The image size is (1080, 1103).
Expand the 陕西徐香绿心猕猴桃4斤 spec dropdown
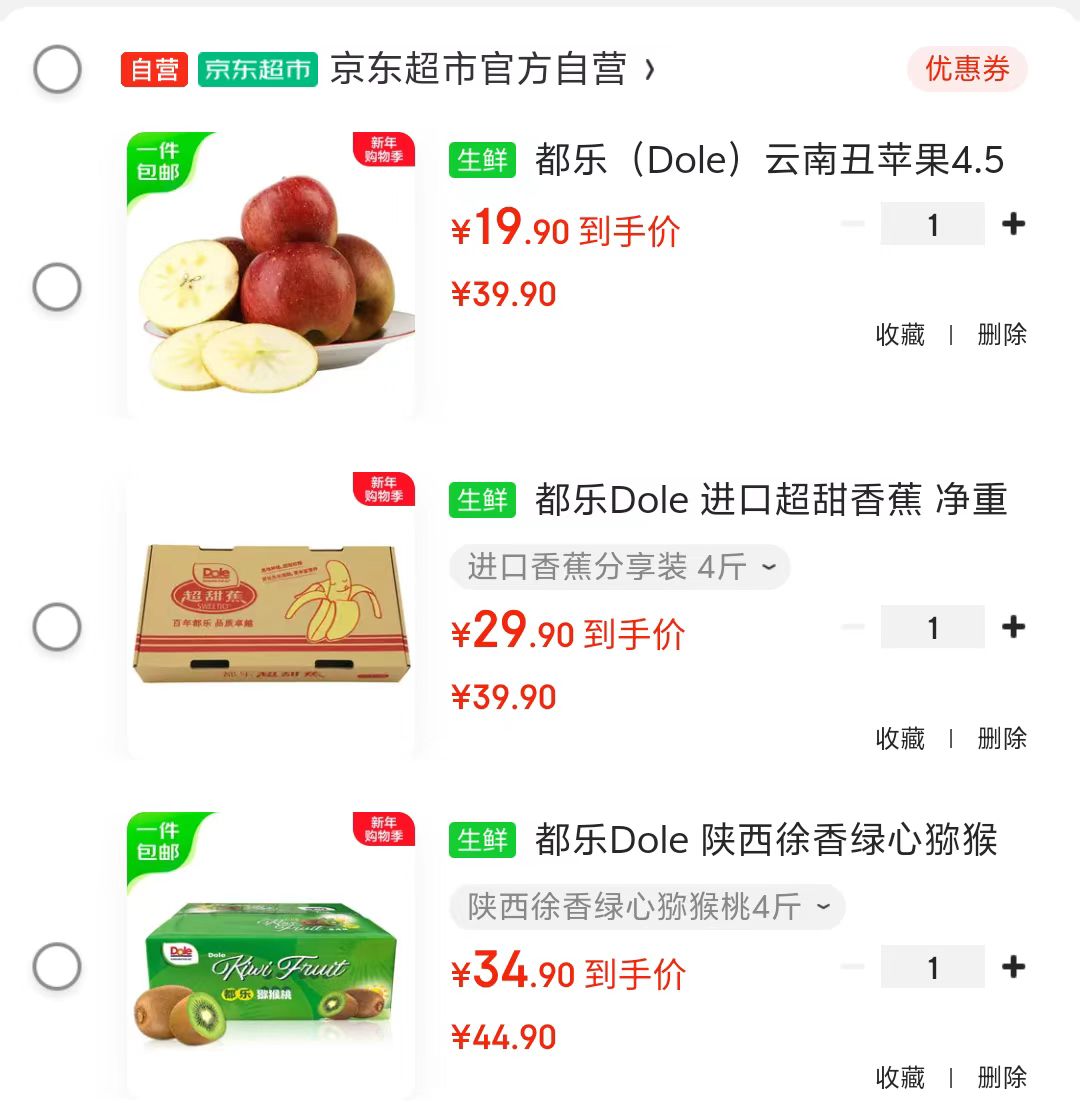(647, 907)
